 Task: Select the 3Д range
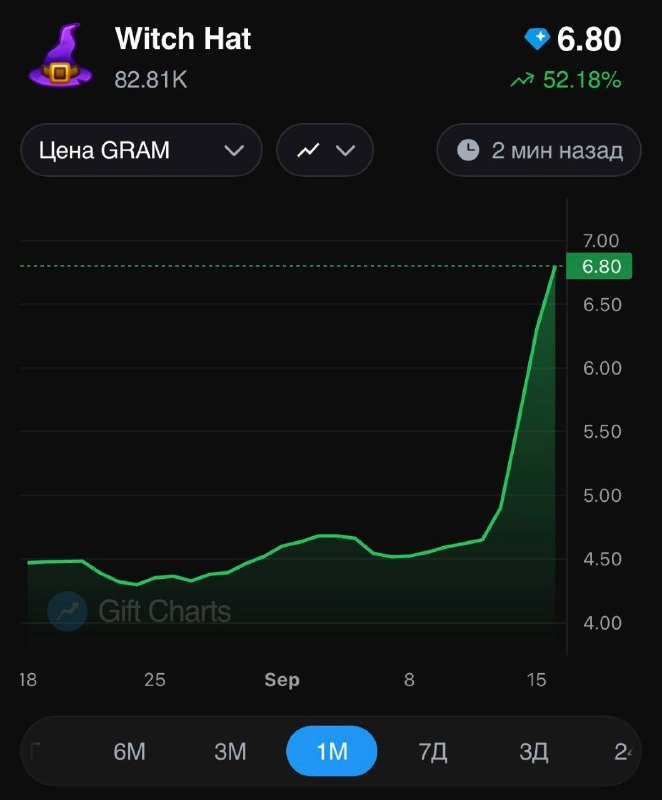(533, 752)
